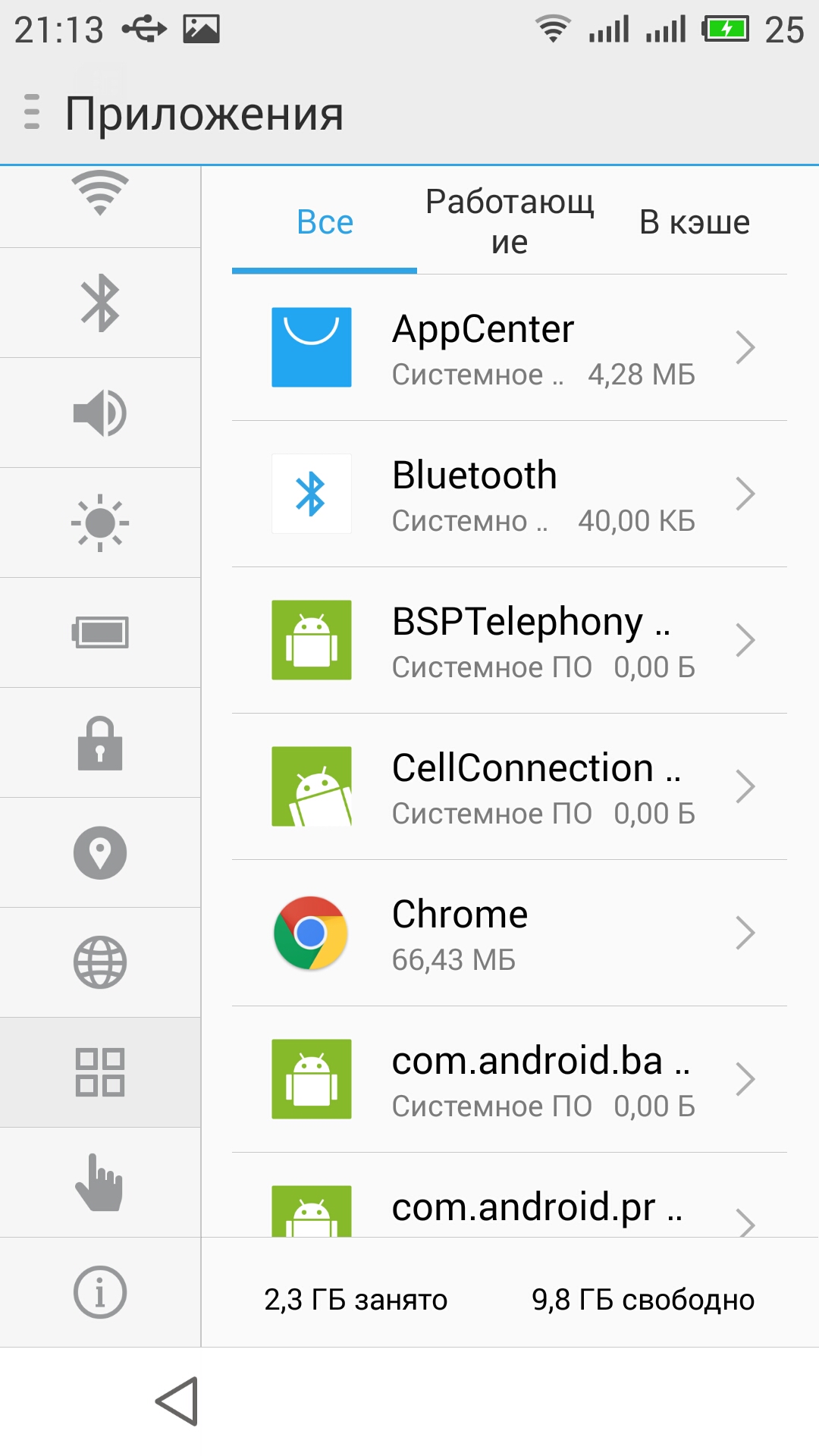Open the Bluetooth app info row
Screen dimensions: 819x1456
click(510, 494)
